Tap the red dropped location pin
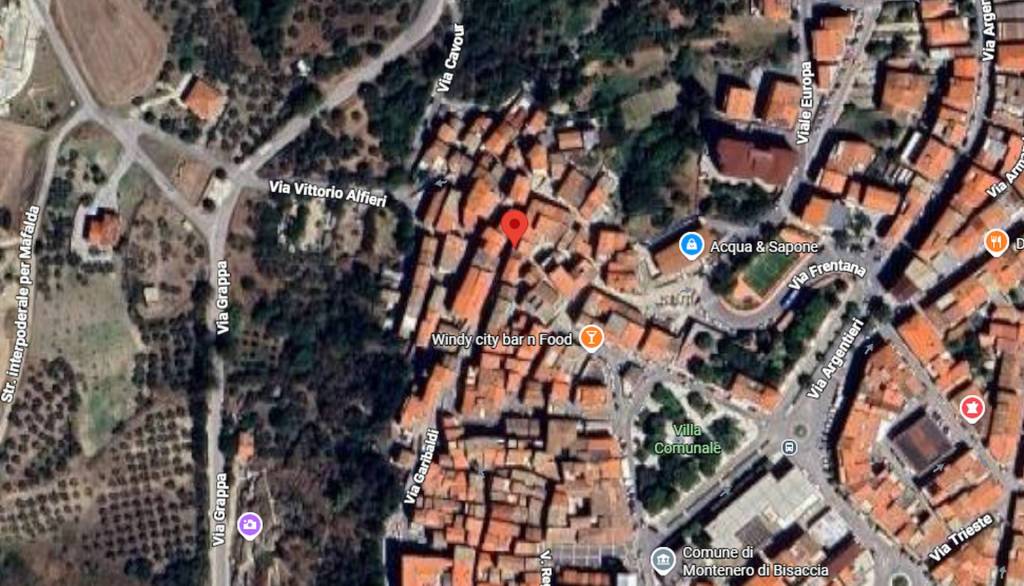The height and width of the screenshot is (586, 1024). click(x=514, y=226)
